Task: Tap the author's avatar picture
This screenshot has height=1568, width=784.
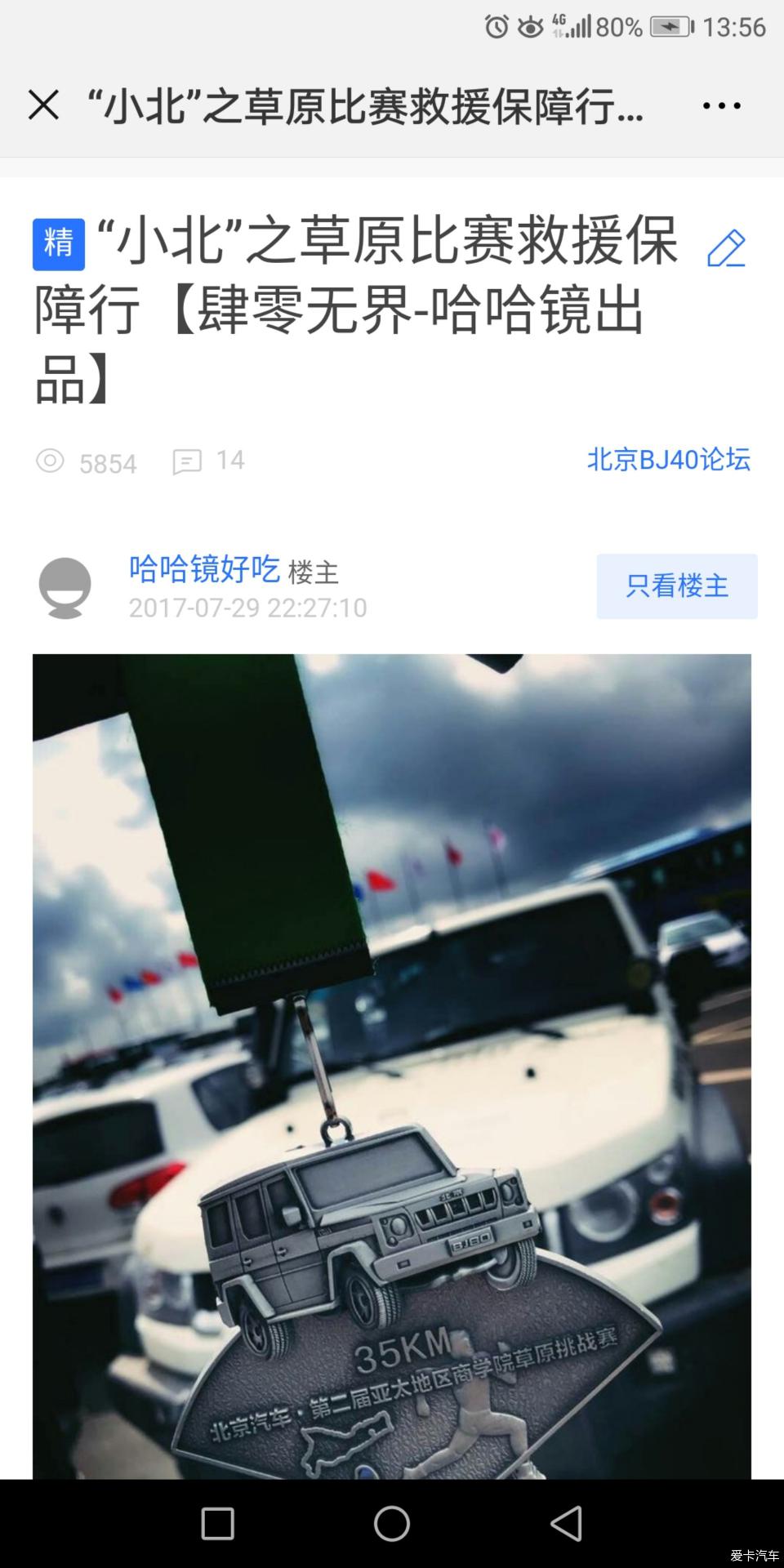Action: pyautogui.click(x=65, y=587)
